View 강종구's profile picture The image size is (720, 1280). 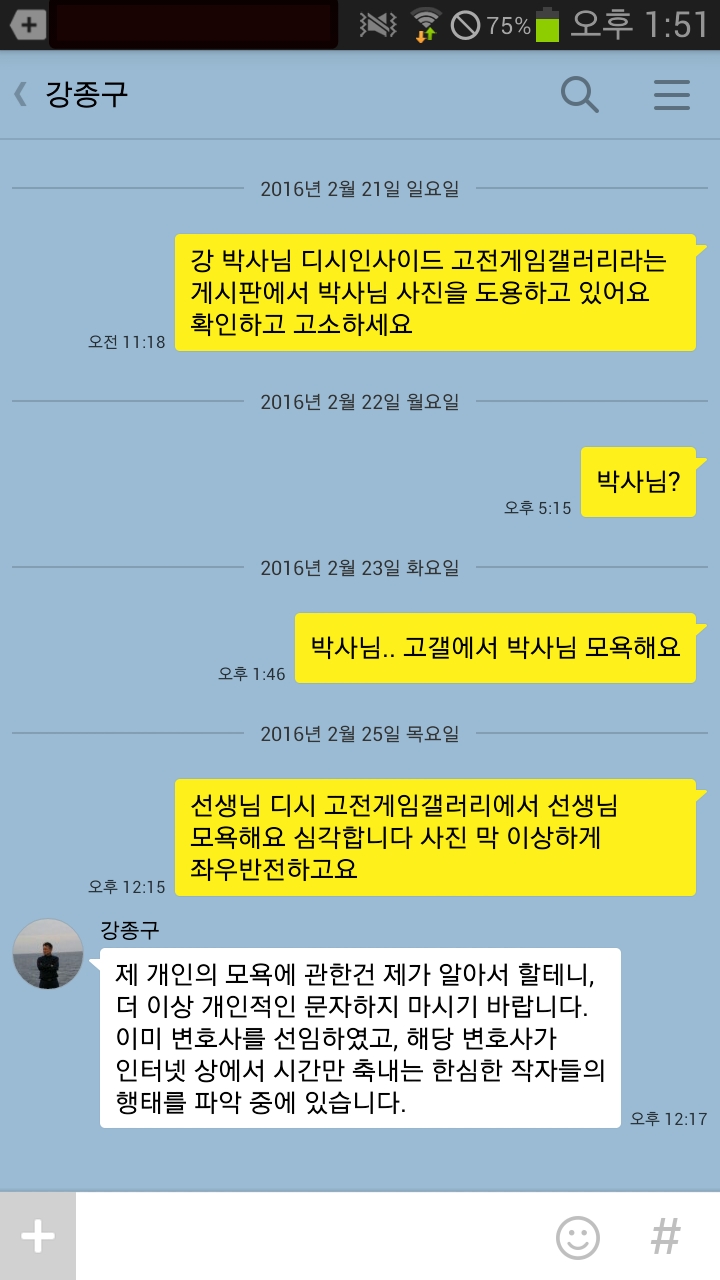[x=48, y=954]
